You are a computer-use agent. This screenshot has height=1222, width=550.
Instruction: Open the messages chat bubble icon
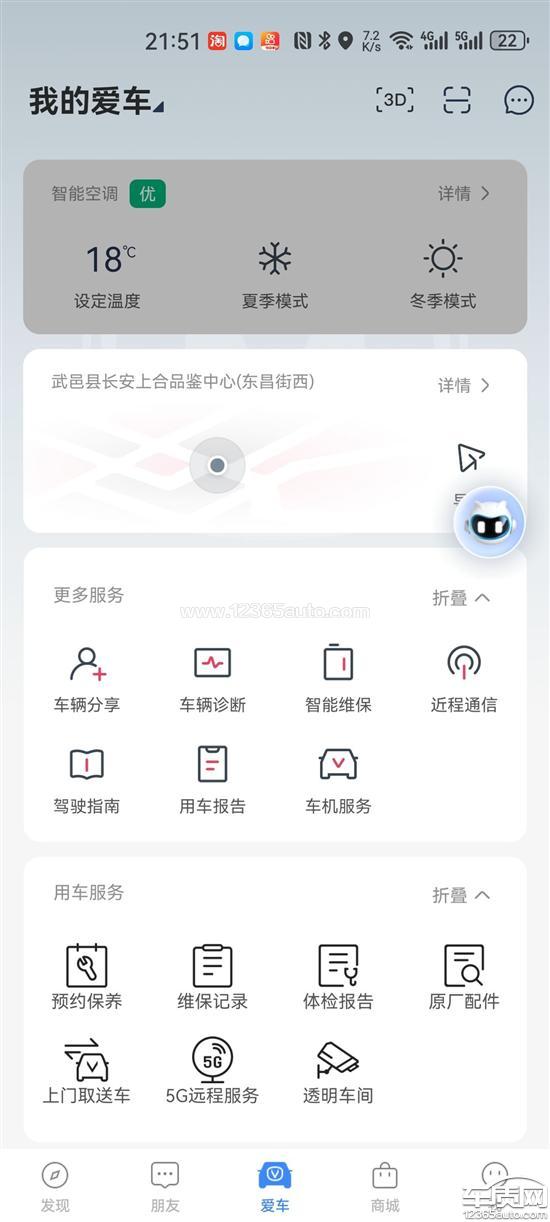pyautogui.click(x=518, y=100)
